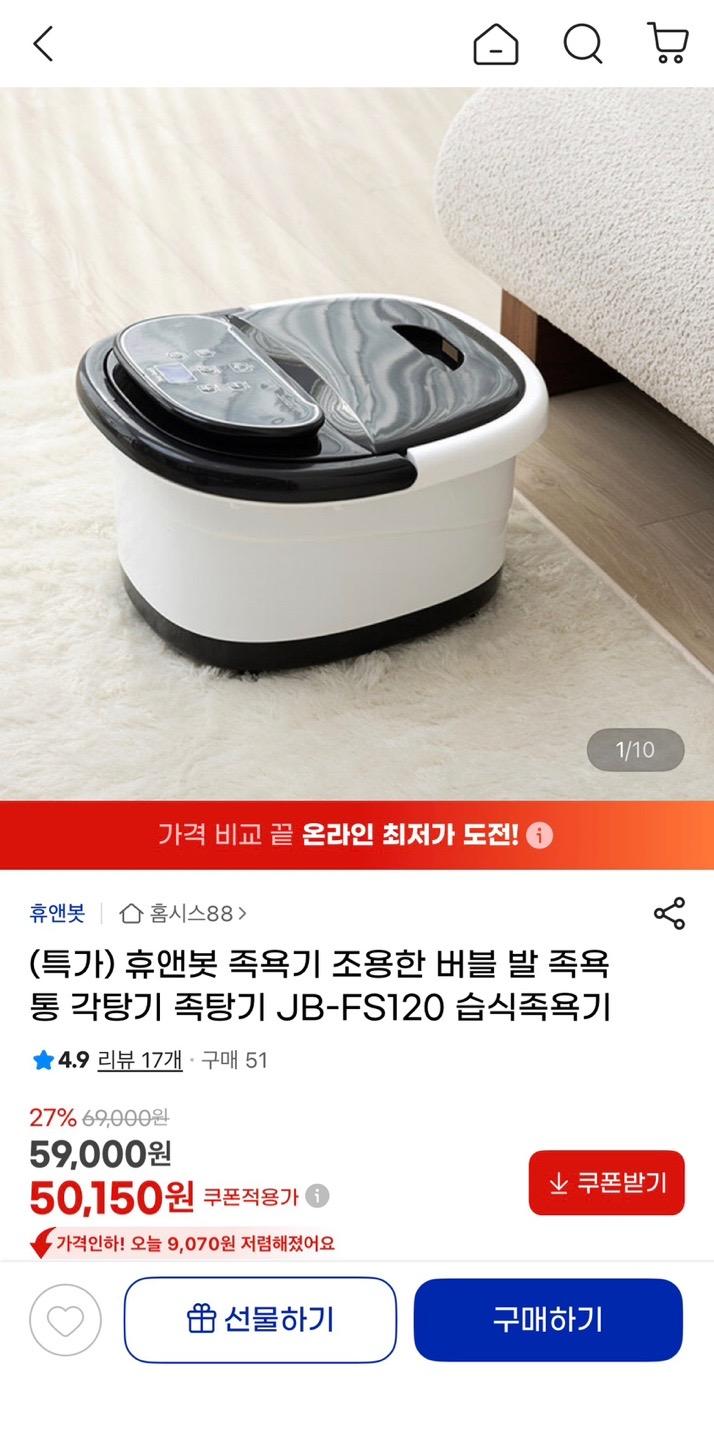Show info about 쿠폰적용가

coord(317,1196)
